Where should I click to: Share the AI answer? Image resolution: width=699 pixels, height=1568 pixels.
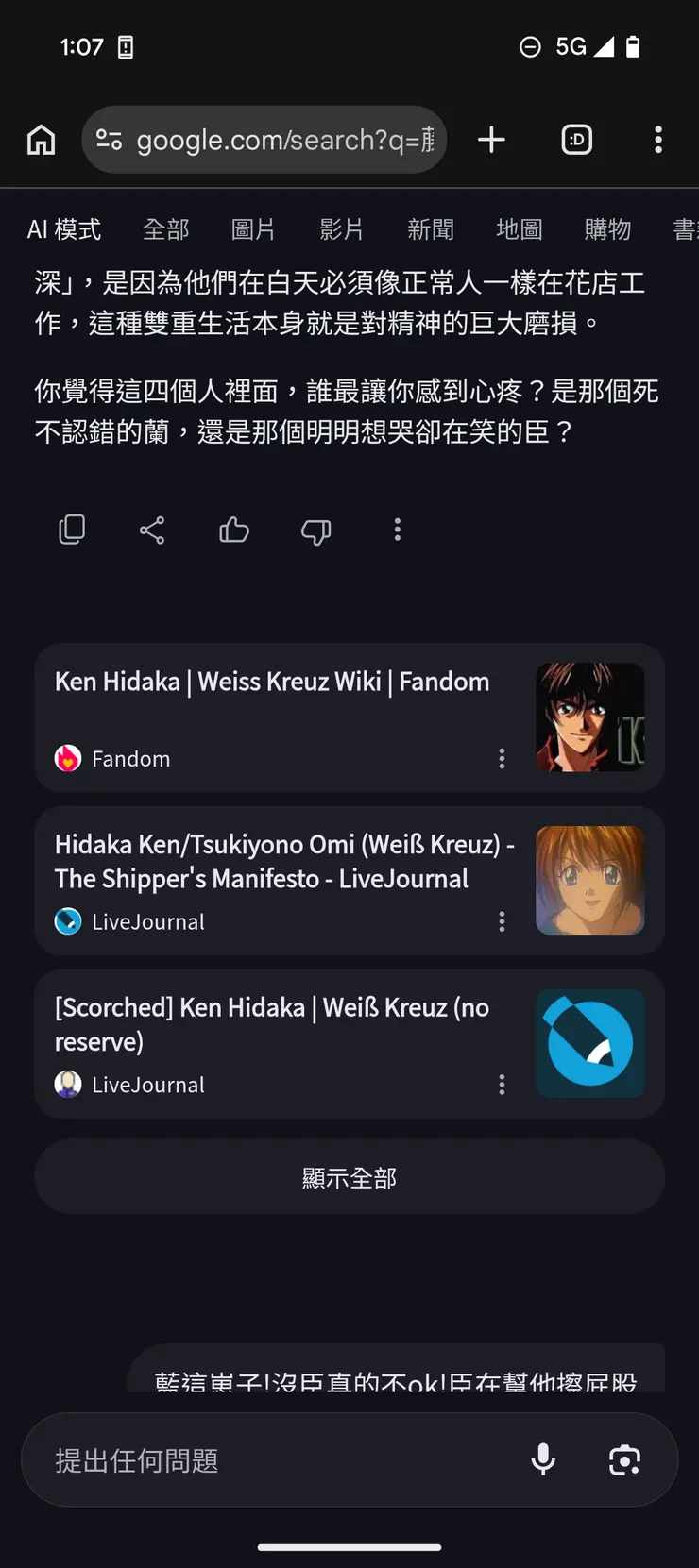tap(152, 530)
